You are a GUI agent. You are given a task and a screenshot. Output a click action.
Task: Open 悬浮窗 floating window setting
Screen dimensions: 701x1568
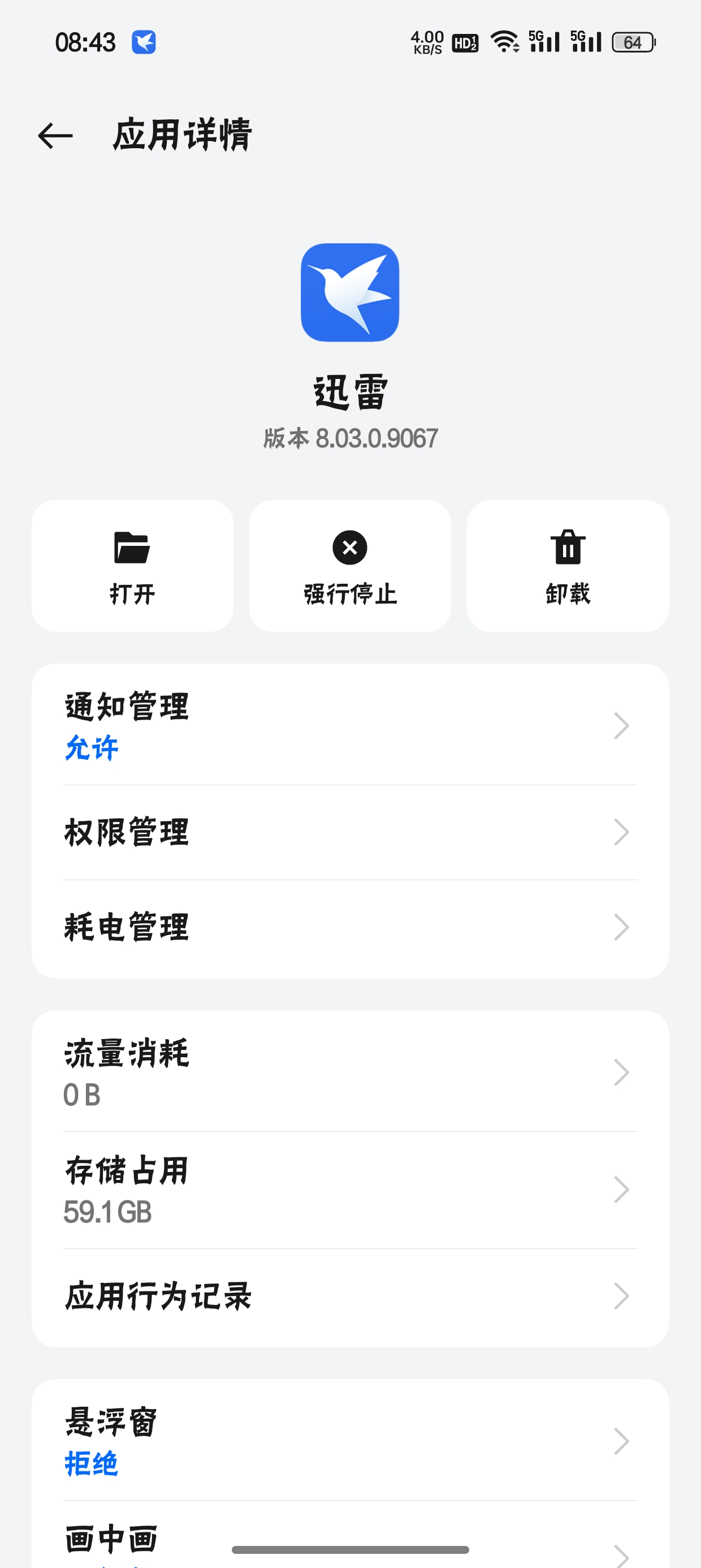coord(350,1441)
